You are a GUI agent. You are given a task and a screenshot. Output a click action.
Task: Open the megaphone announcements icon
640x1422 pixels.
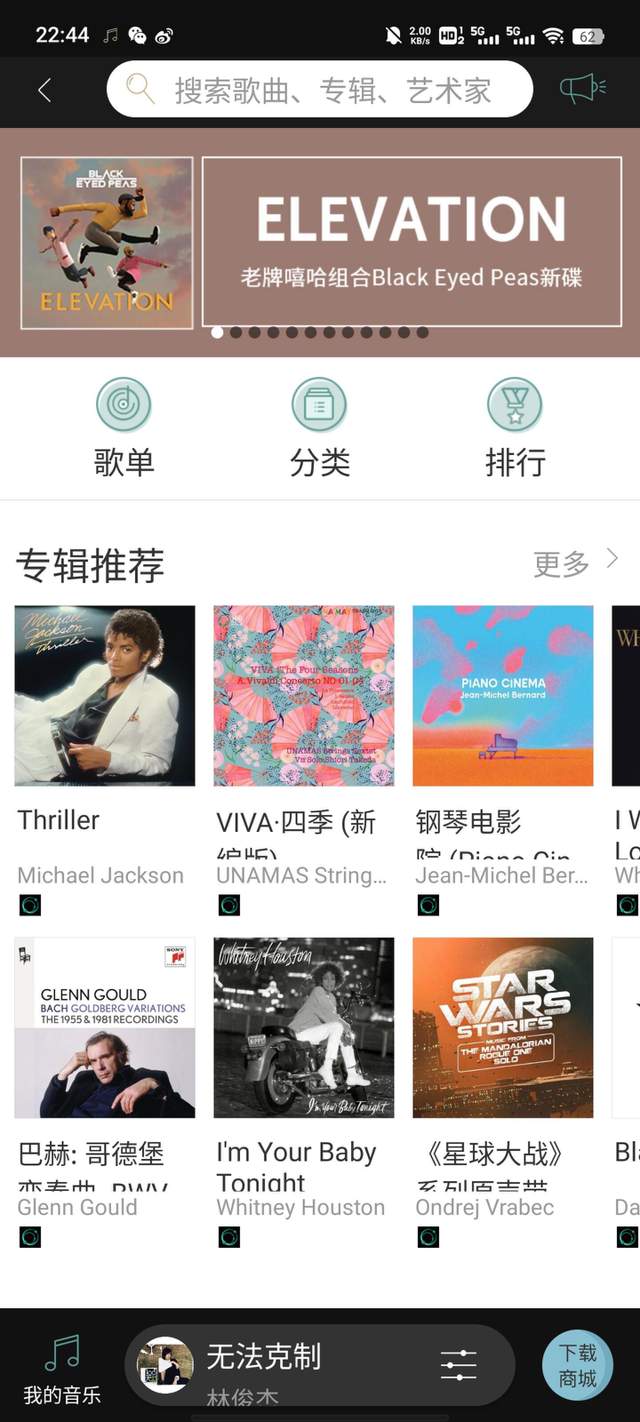click(582, 89)
